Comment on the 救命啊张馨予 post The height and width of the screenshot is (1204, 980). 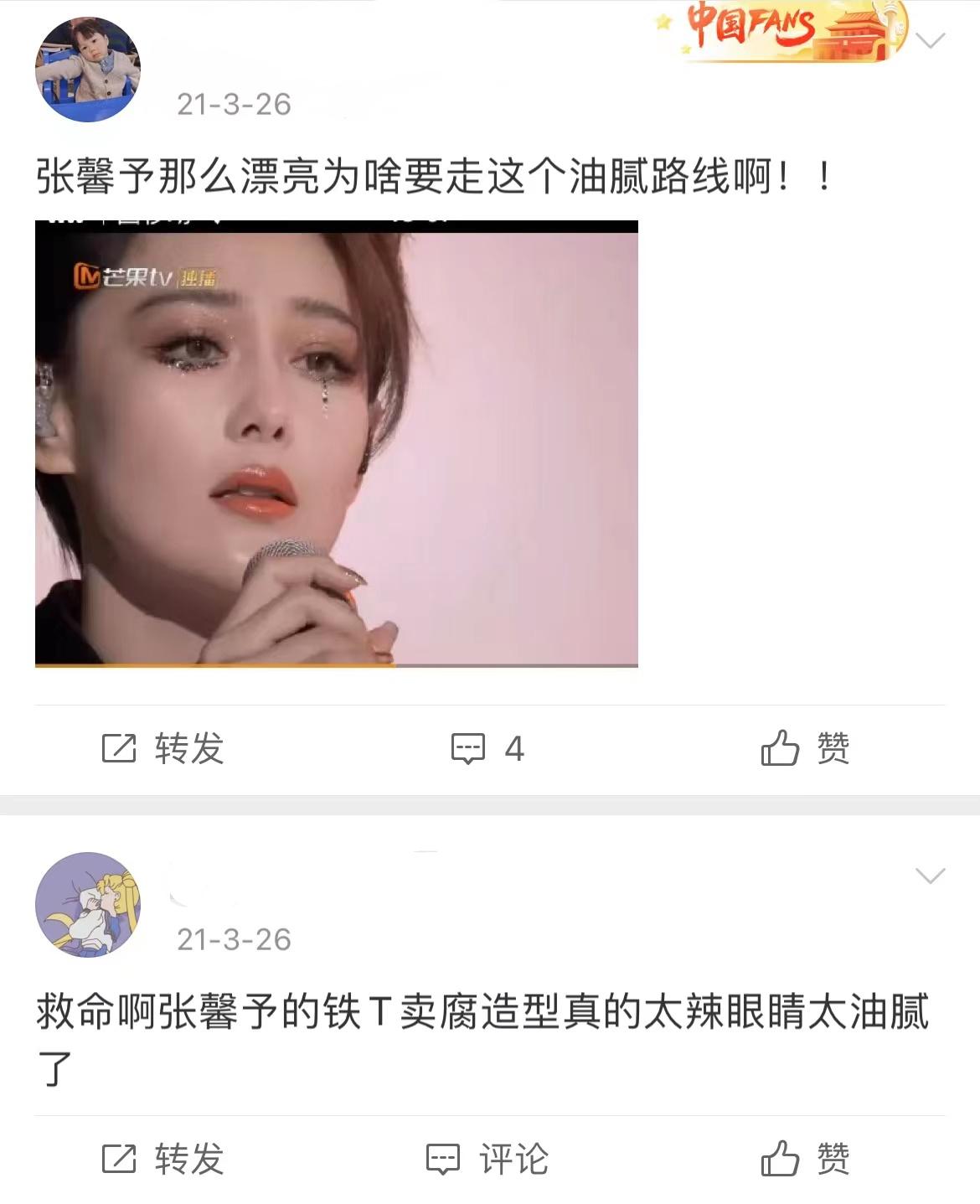coord(487,1160)
